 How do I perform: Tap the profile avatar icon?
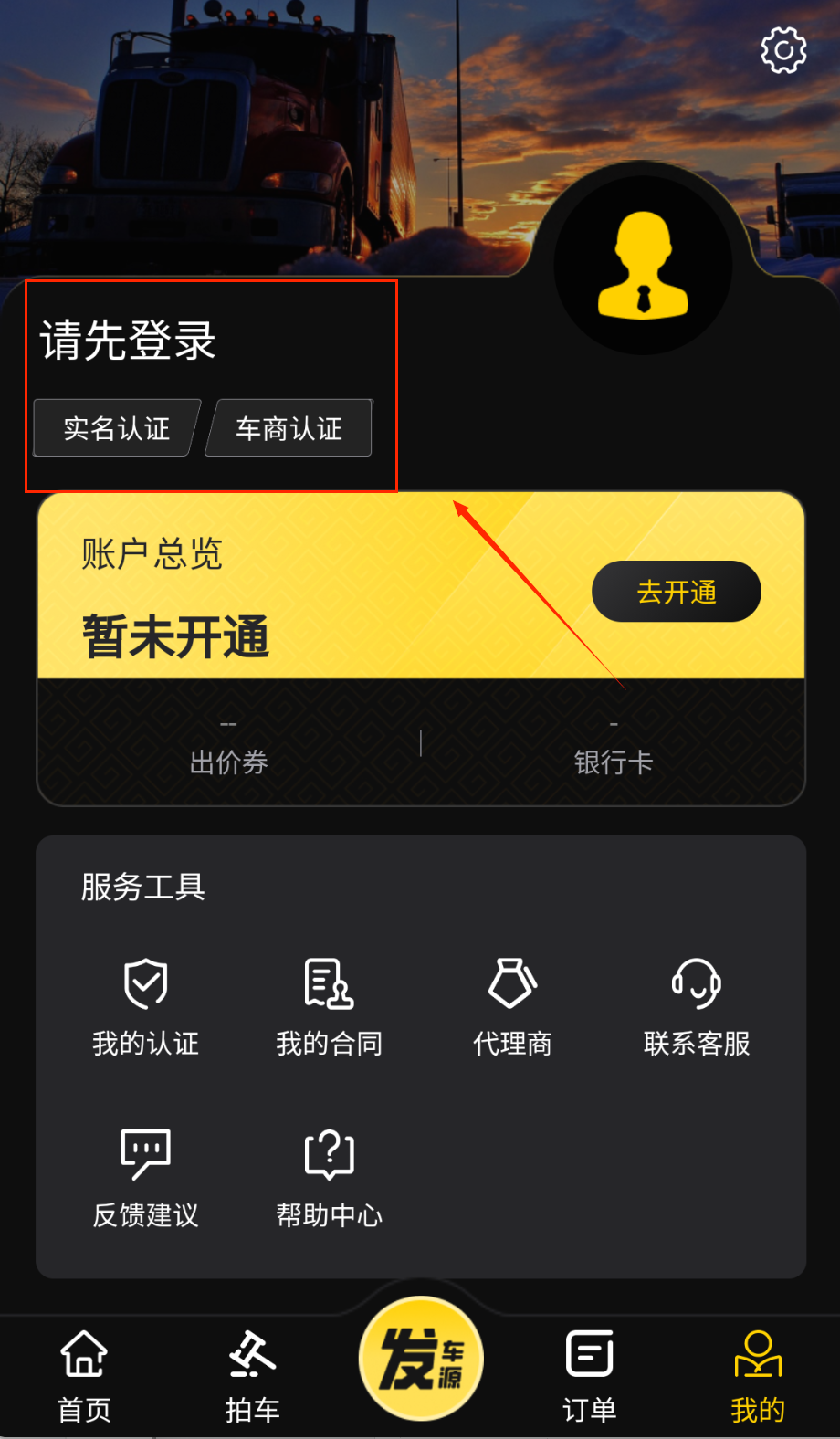643,266
